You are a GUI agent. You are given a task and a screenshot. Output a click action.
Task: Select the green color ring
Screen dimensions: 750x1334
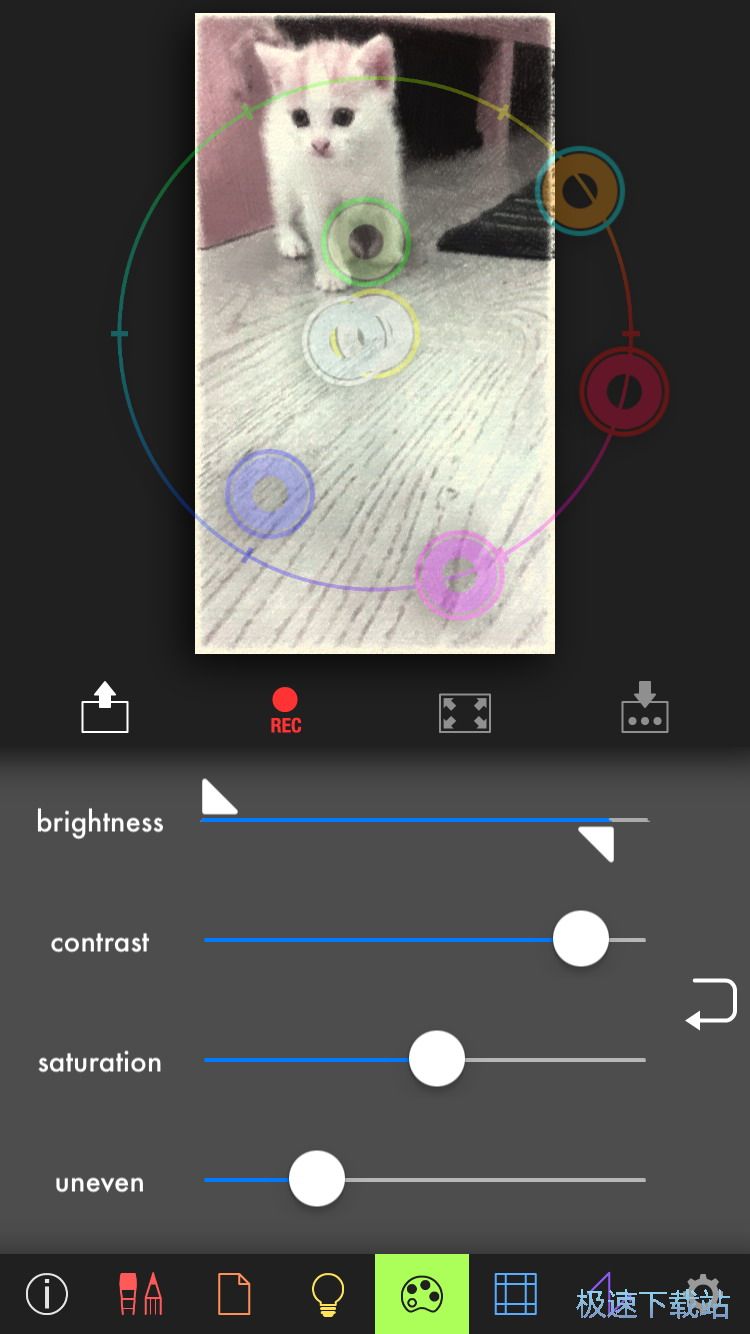click(x=366, y=240)
